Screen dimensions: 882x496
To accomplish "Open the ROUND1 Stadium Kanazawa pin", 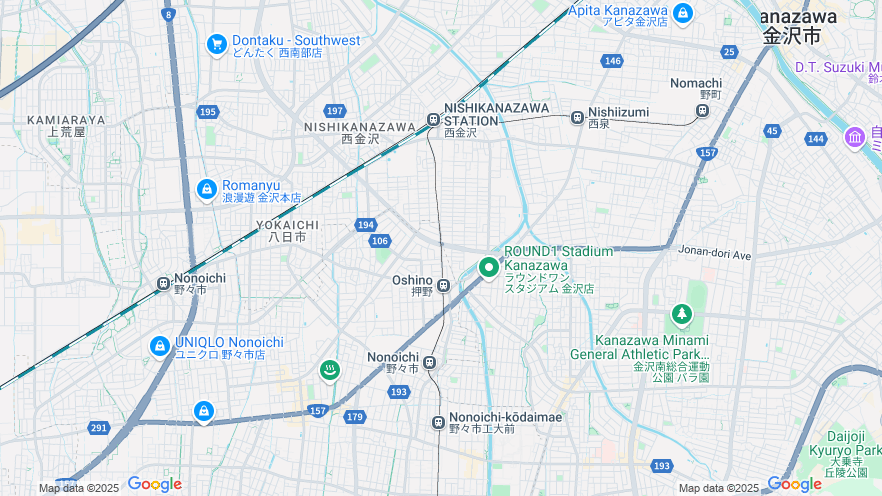I will [x=489, y=266].
